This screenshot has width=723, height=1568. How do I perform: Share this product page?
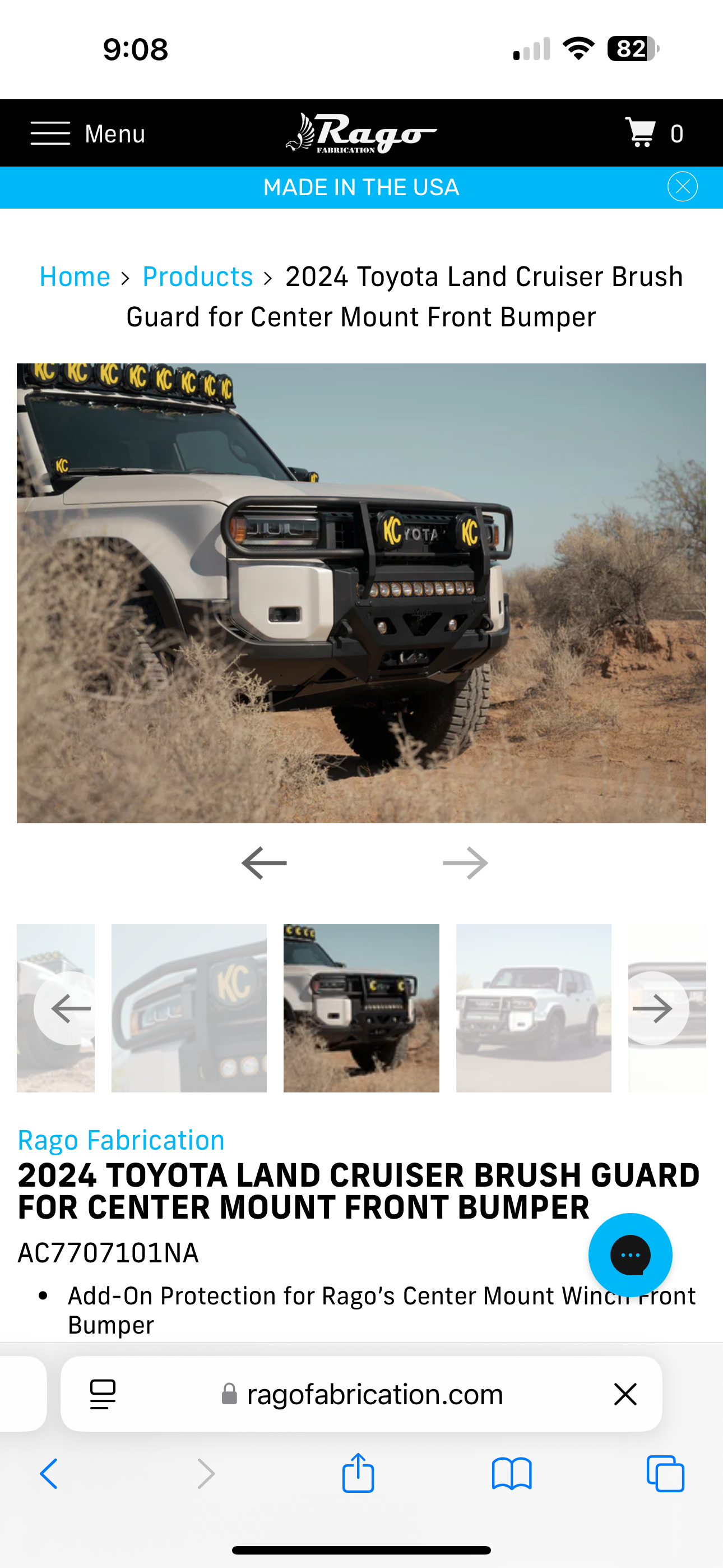358,1473
